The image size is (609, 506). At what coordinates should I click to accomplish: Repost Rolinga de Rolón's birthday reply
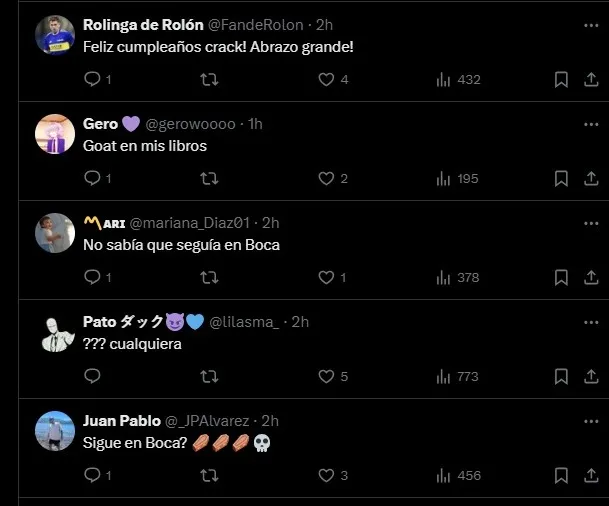click(209, 79)
